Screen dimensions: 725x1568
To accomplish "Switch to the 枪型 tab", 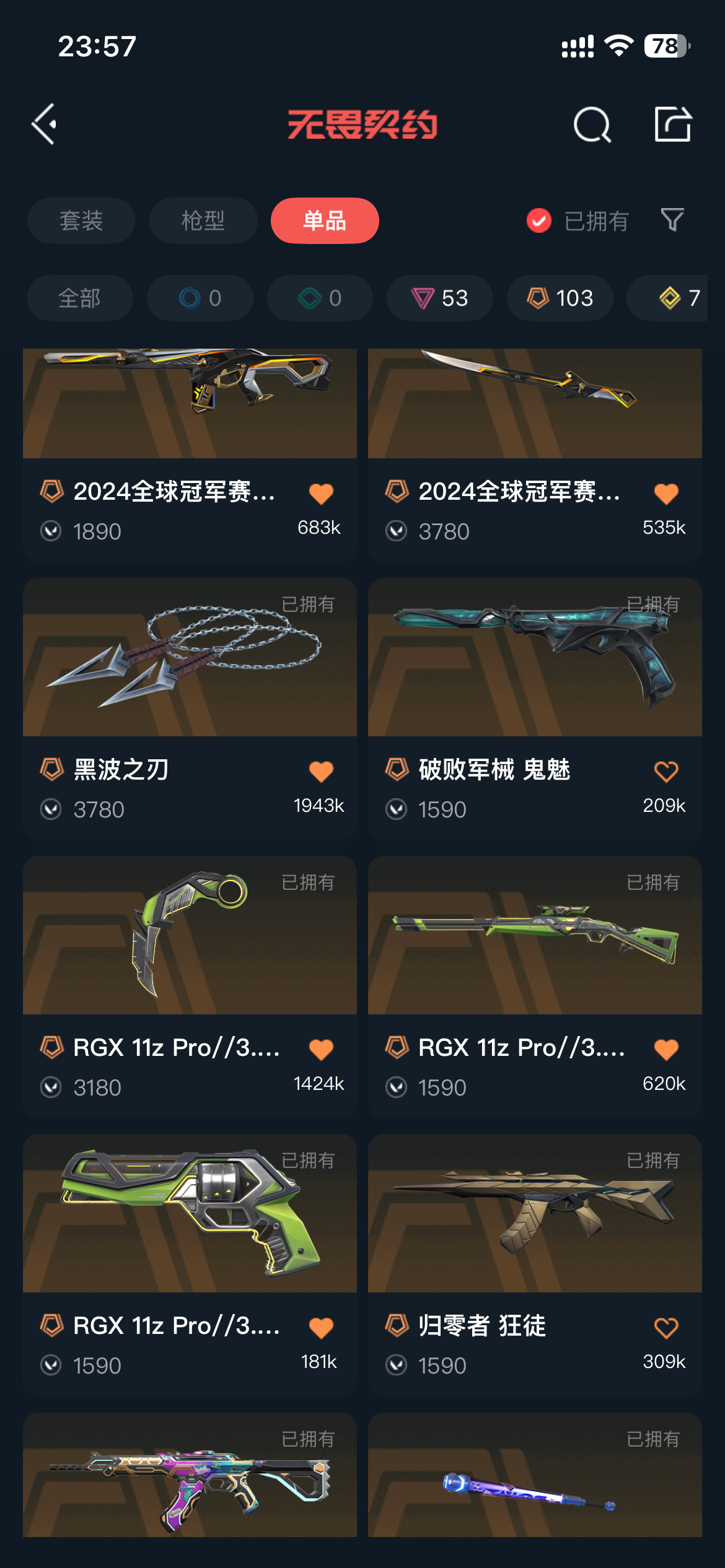I will pyautogui.click(x=203, y=220).
